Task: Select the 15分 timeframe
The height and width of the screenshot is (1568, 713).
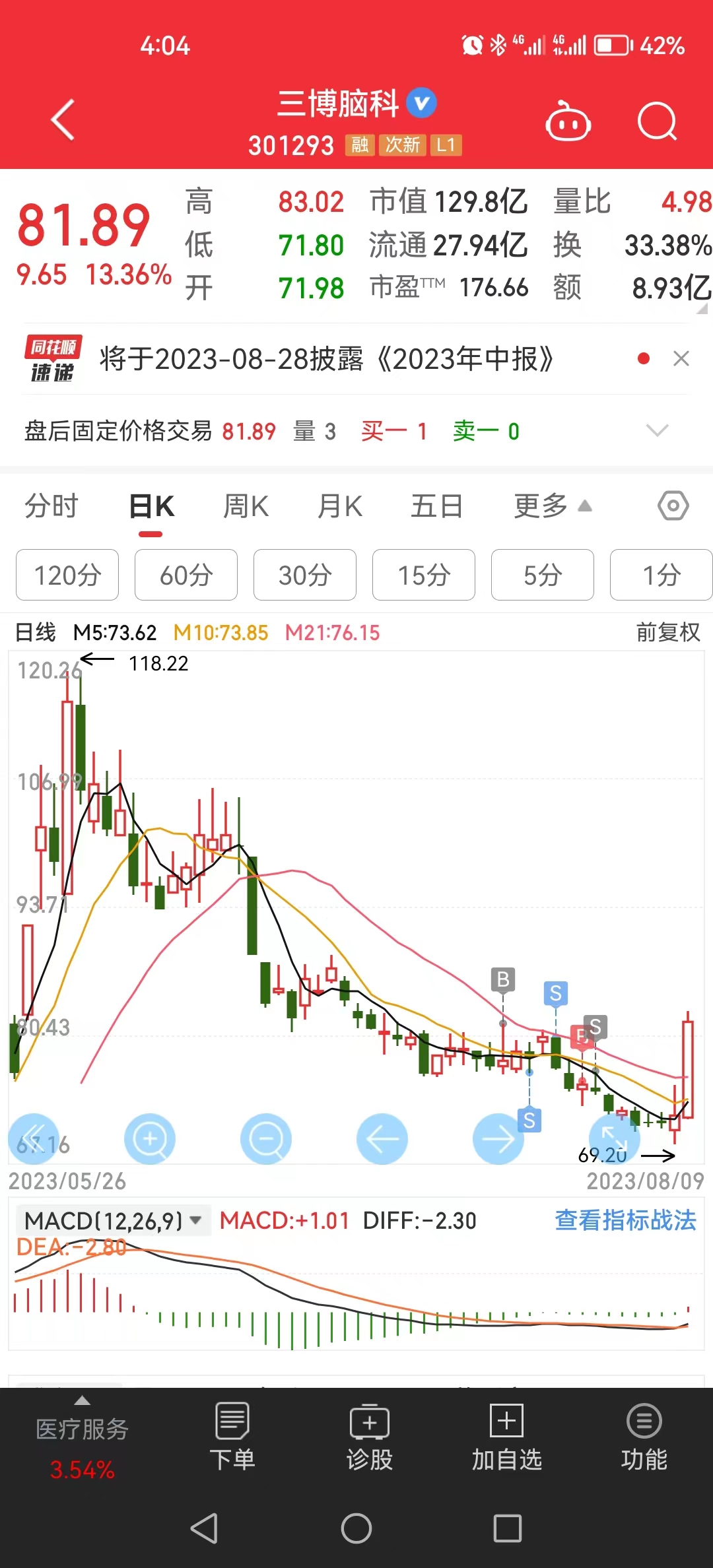Action: [x=423, y=575]
